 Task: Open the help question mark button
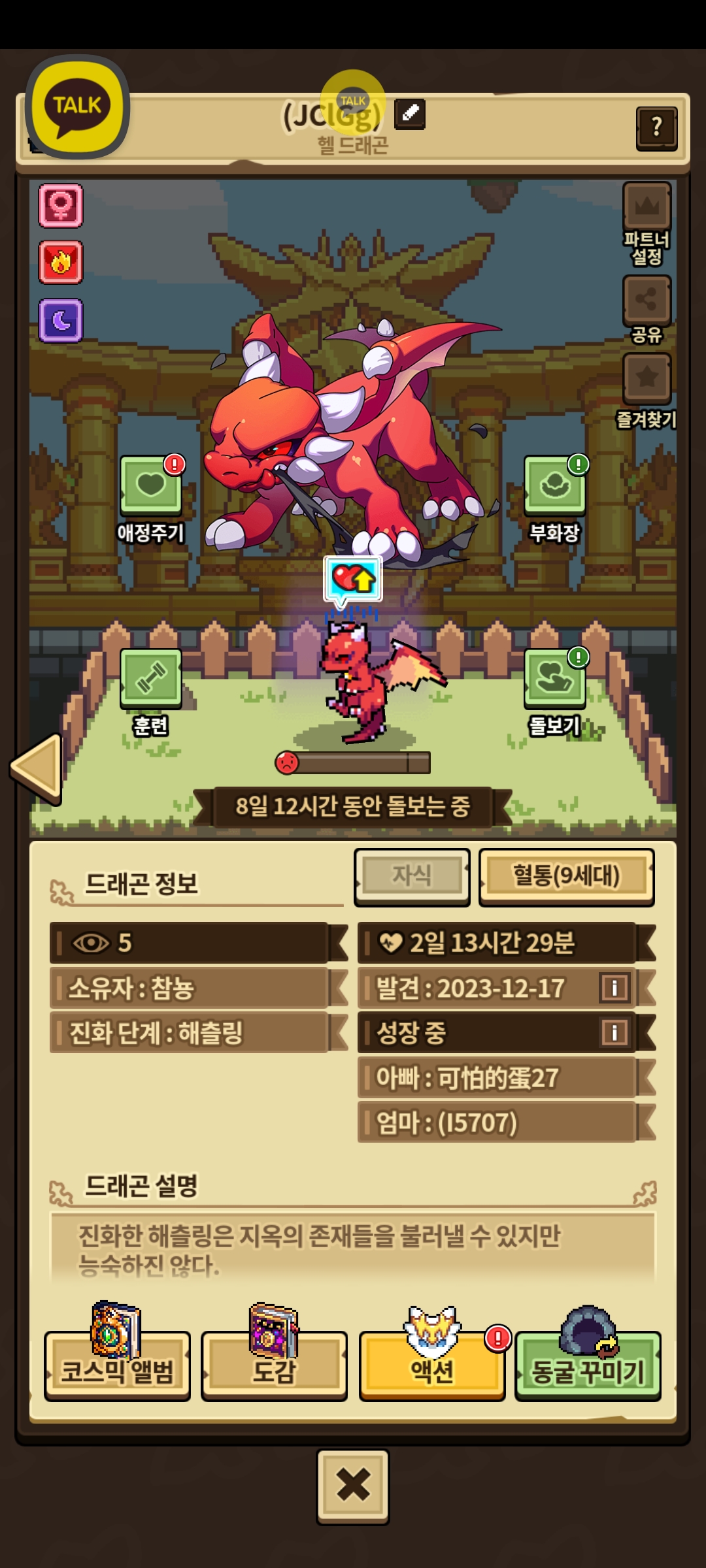[x=656, y=128]
